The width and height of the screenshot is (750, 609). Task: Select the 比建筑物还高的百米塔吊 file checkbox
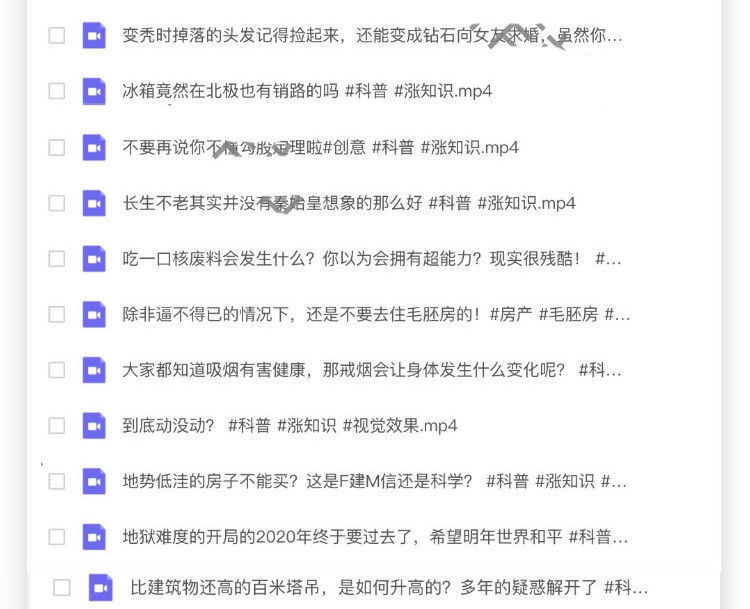coord(62,587)
